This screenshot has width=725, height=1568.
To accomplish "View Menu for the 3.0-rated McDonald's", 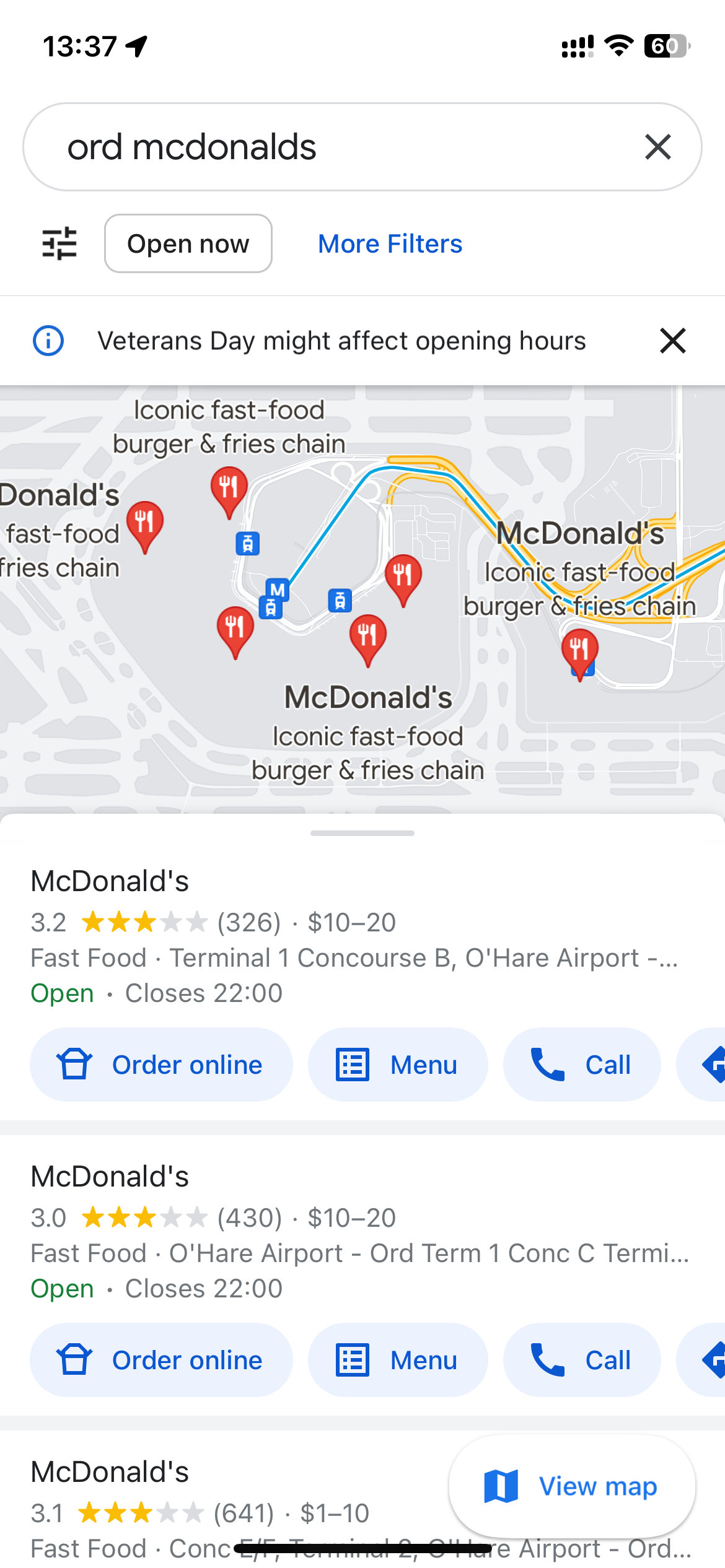I will coord(398,1360).
